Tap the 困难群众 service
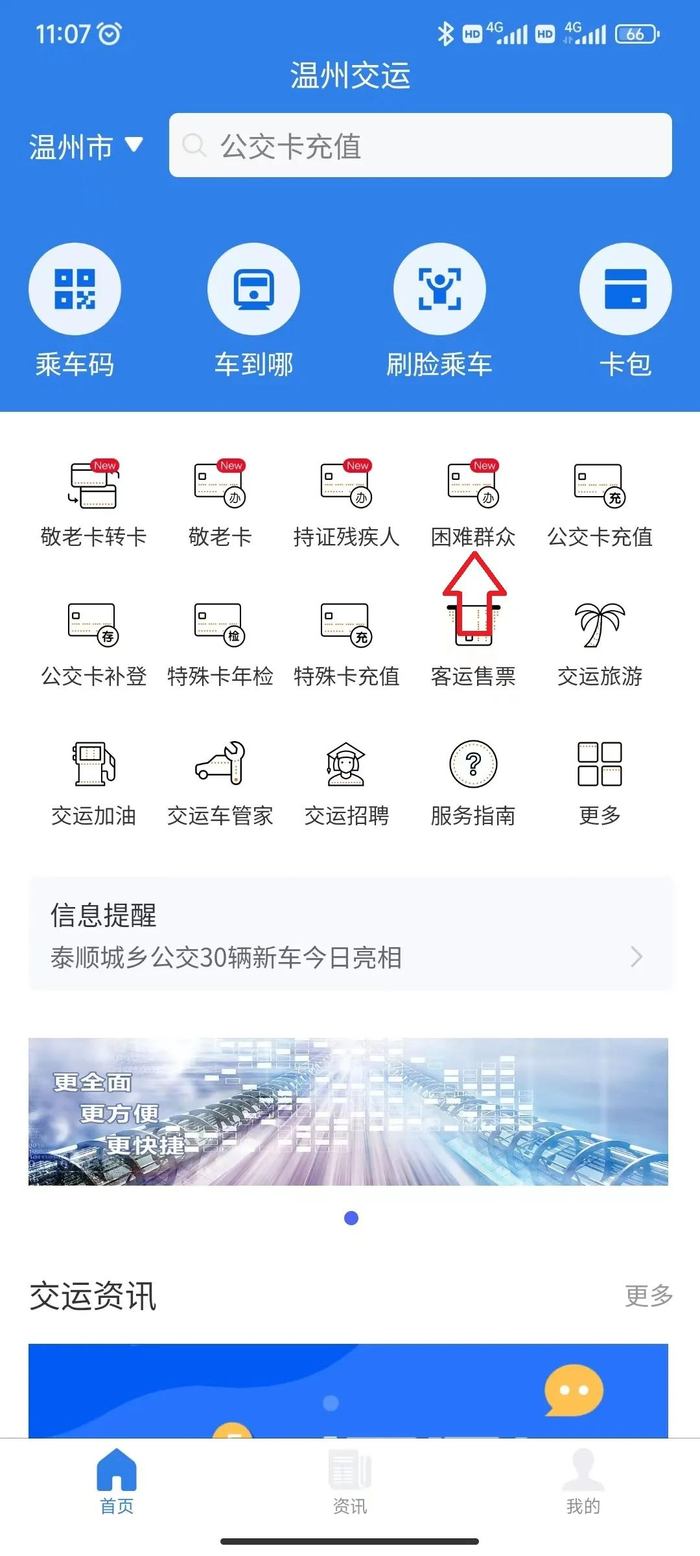This screenshot has height=1556, width=700. [x=473, y=503]
